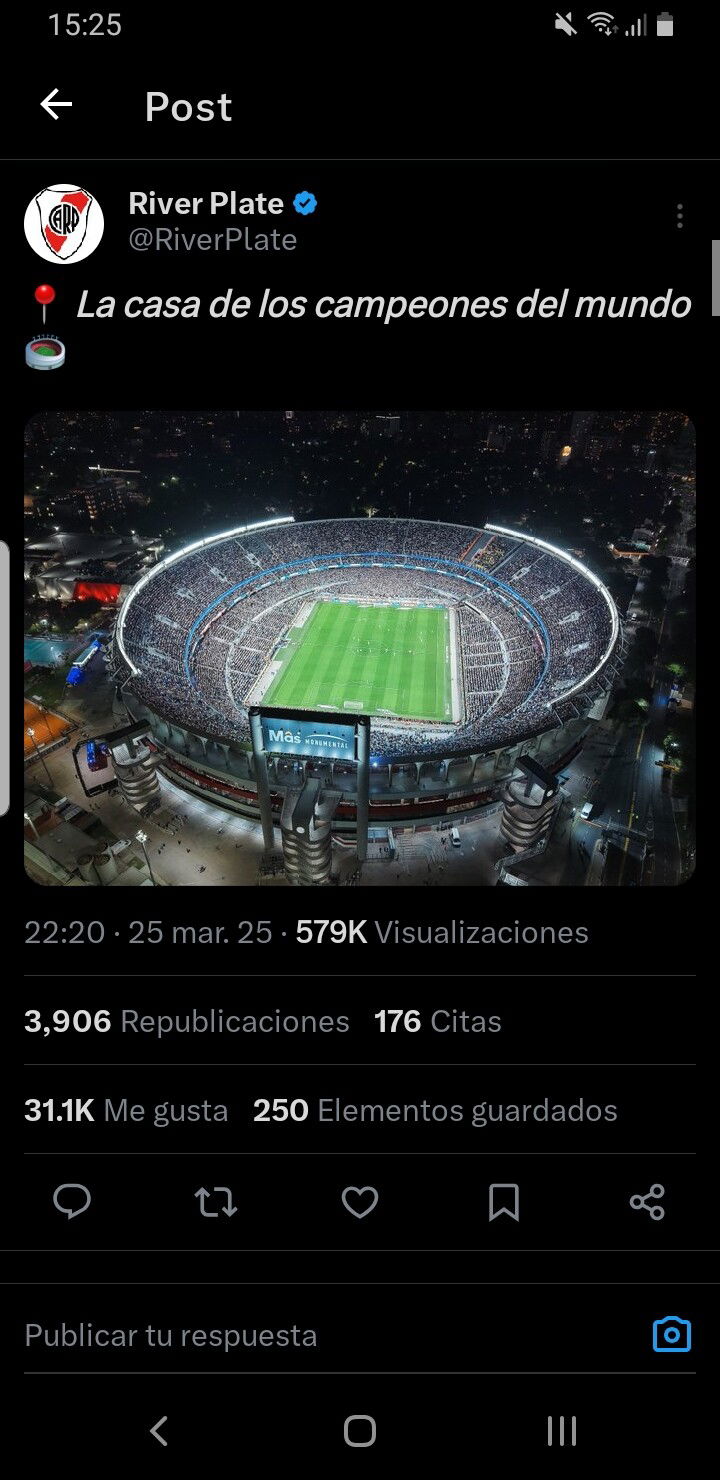This screenshot has width=720, height=1480.
Task: View the 31.1K Me gusta list
Action: (126, 1110)
